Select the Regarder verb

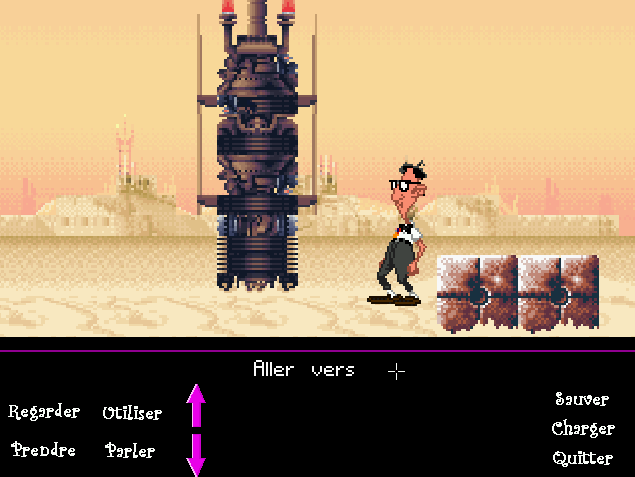click(44, 412)
